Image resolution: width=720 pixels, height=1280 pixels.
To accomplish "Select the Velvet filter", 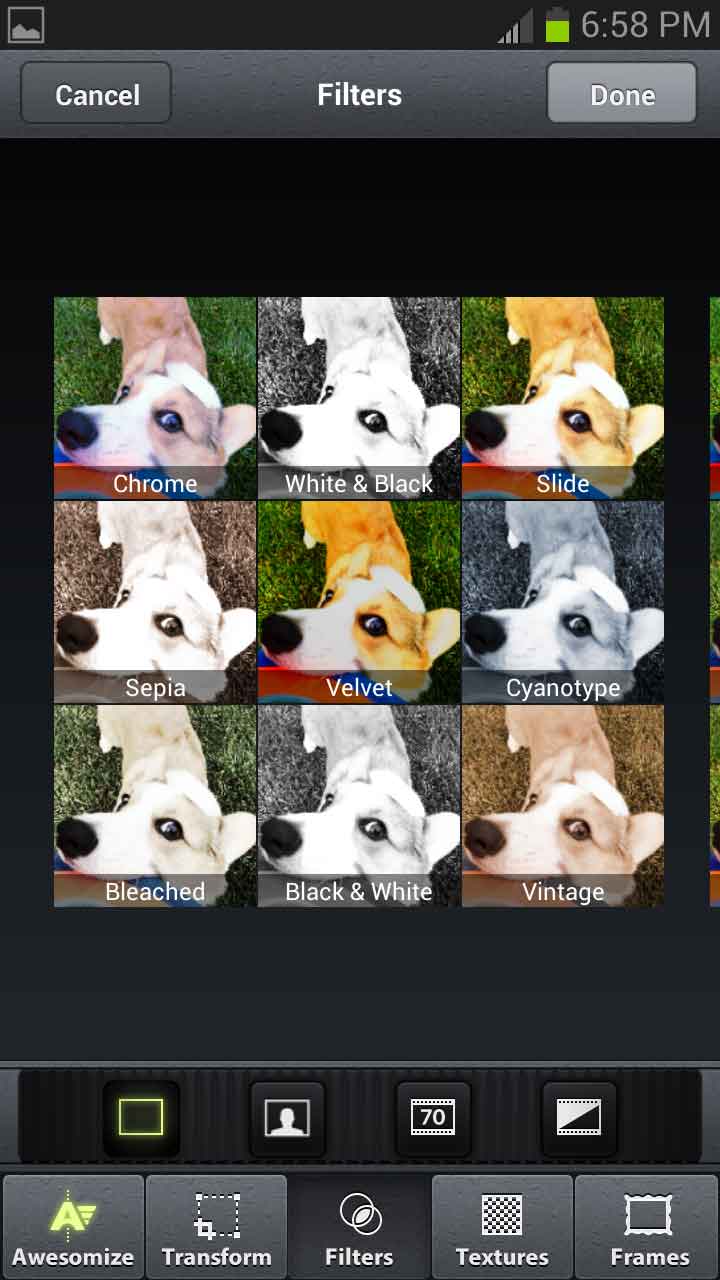I will point(359,602).
